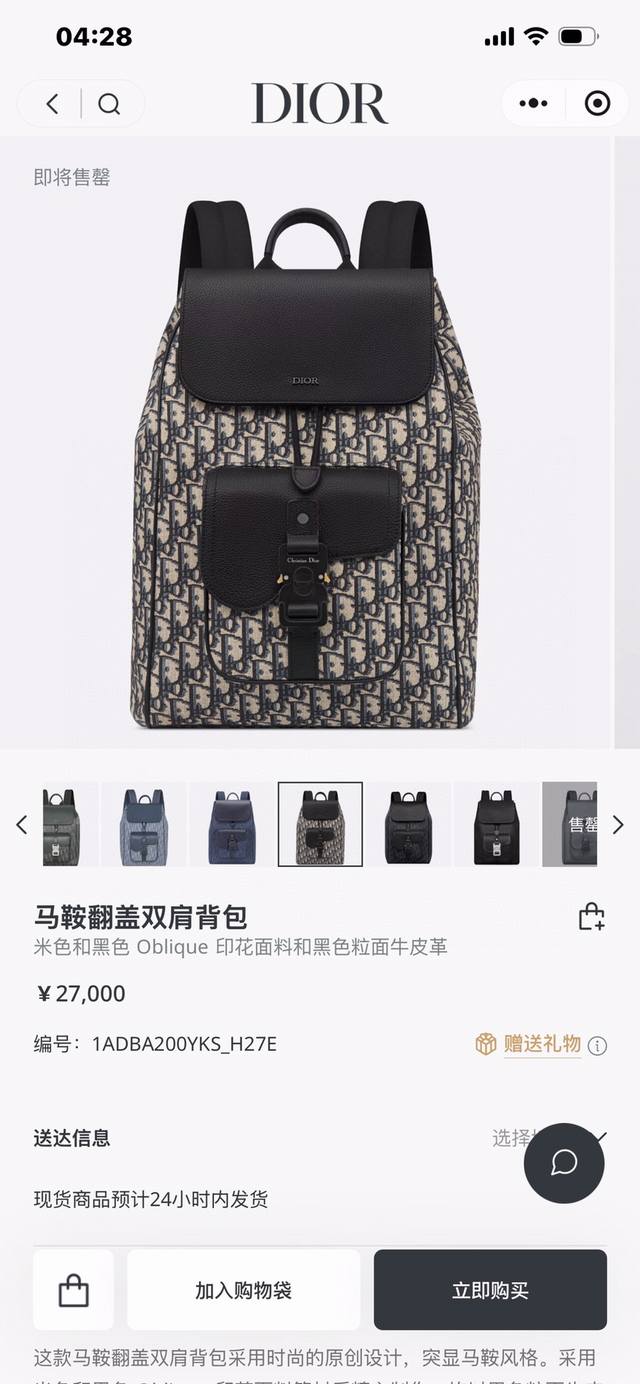
Task: Select the light blue denim backpack thumbnail
Action: click(x=144, y=825)
